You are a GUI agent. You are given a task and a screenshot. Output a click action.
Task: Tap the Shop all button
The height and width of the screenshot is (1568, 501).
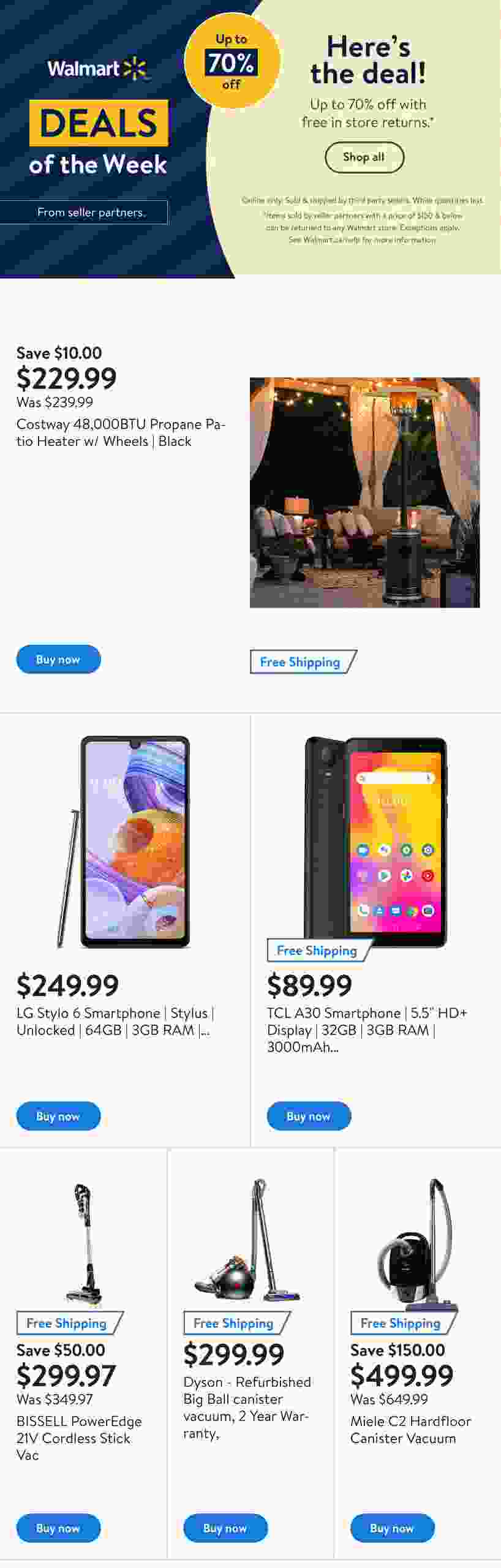(364, 157)
